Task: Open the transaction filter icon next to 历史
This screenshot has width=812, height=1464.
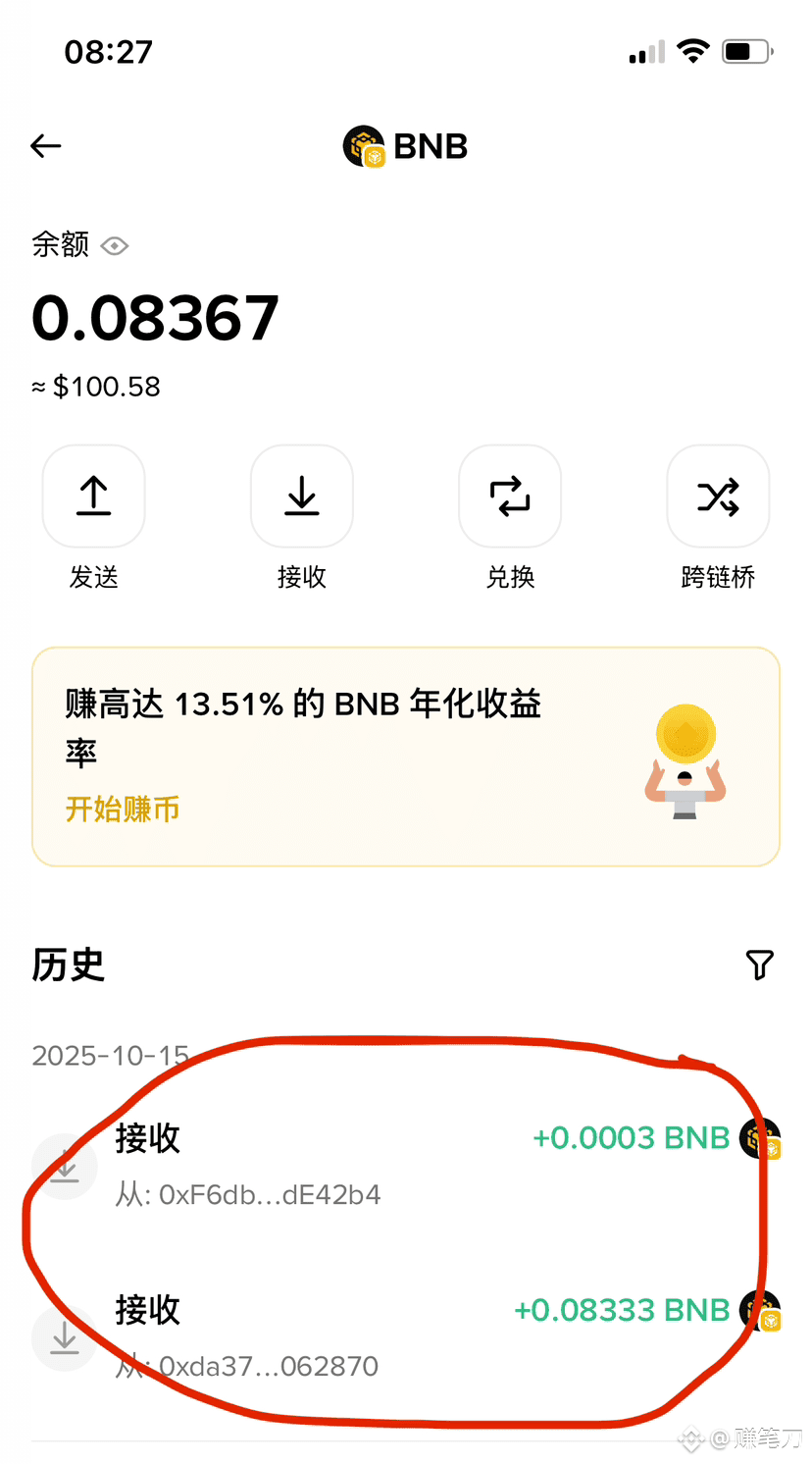Action: 759,965
